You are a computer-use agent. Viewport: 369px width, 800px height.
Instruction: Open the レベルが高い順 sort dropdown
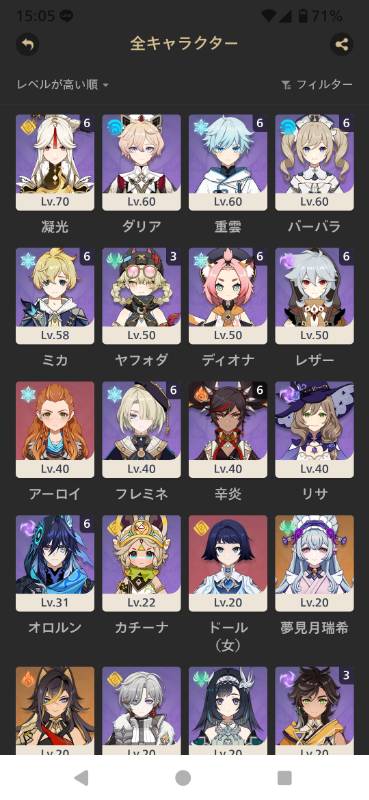tap(63, 85)
